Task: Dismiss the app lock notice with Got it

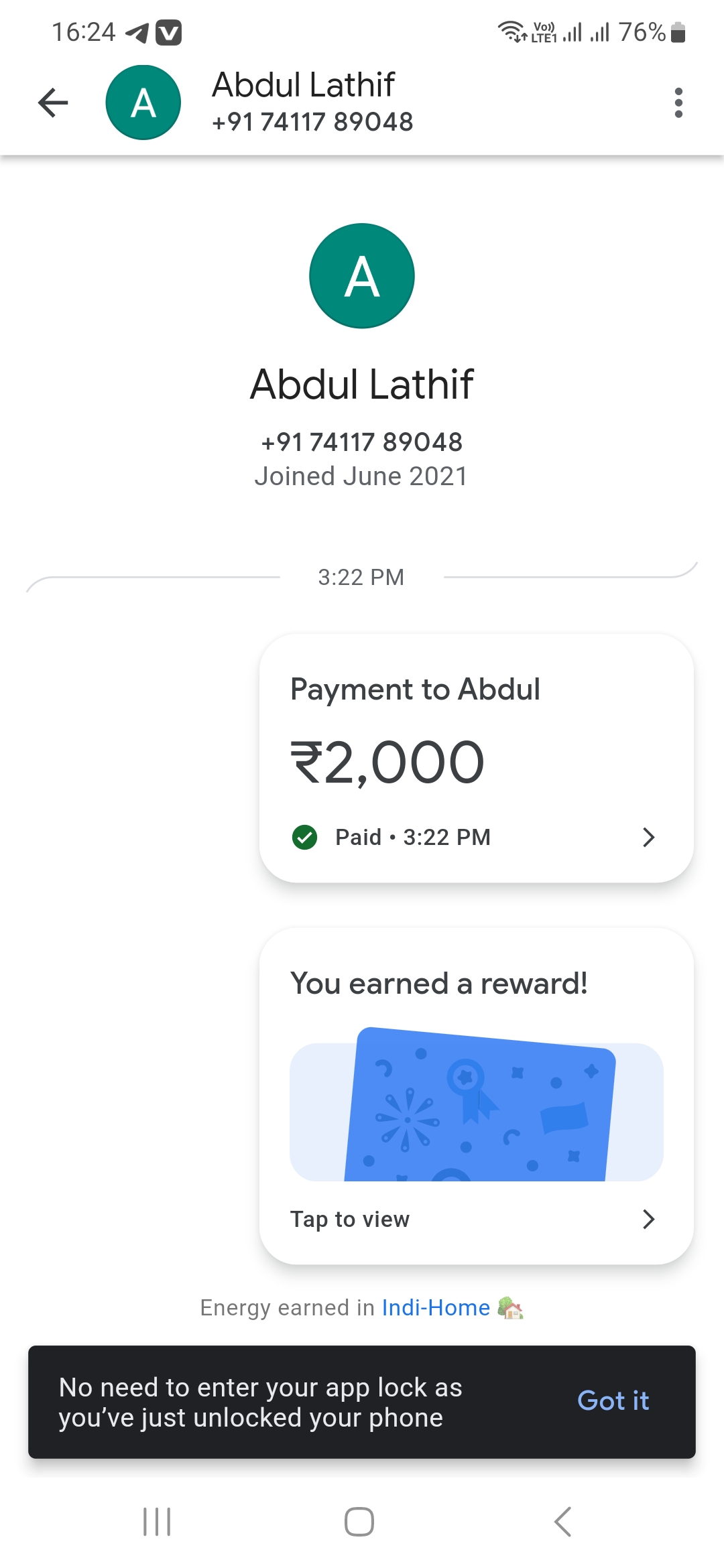Action: 613,1401
